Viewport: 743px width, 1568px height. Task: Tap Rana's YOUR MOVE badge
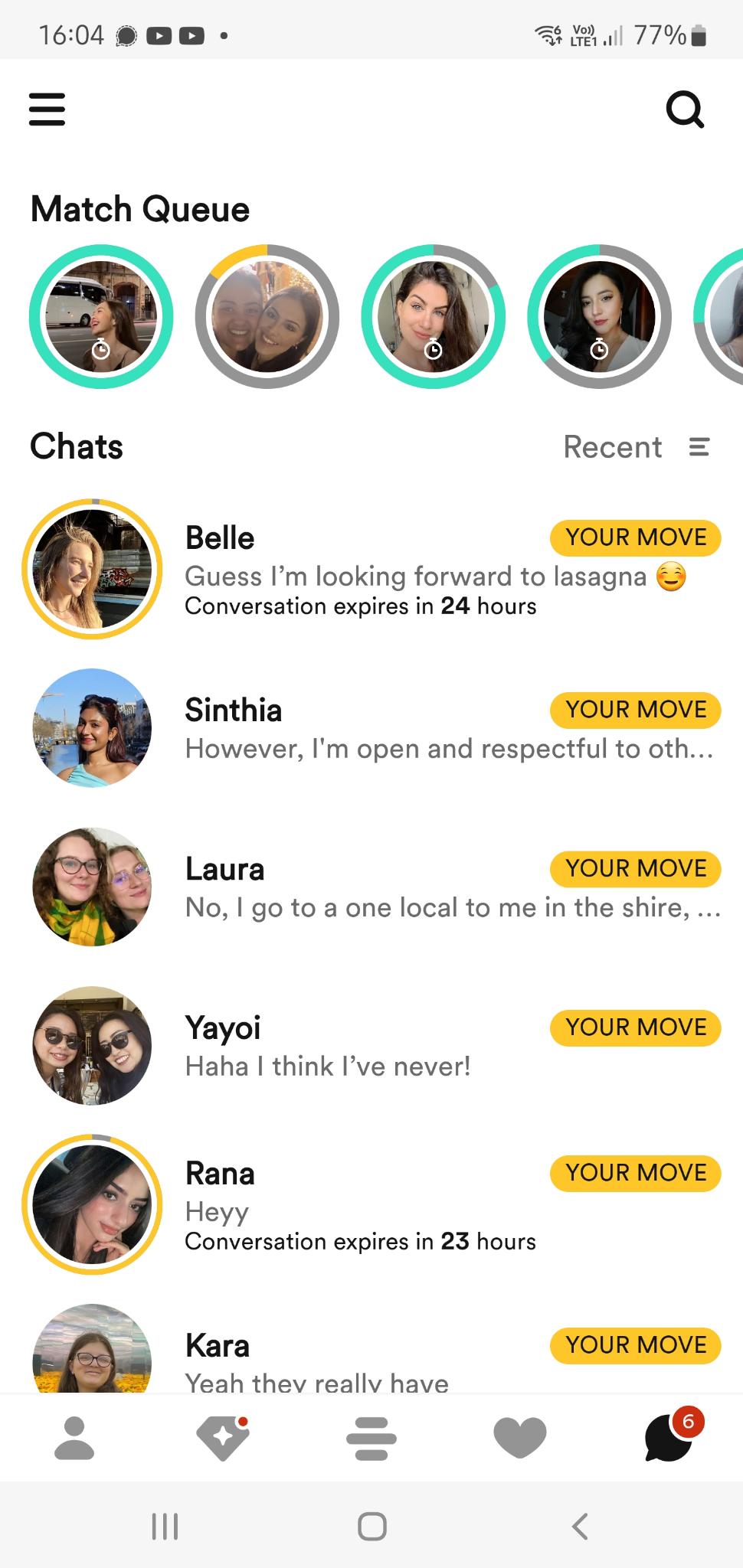click(634, 1172)
